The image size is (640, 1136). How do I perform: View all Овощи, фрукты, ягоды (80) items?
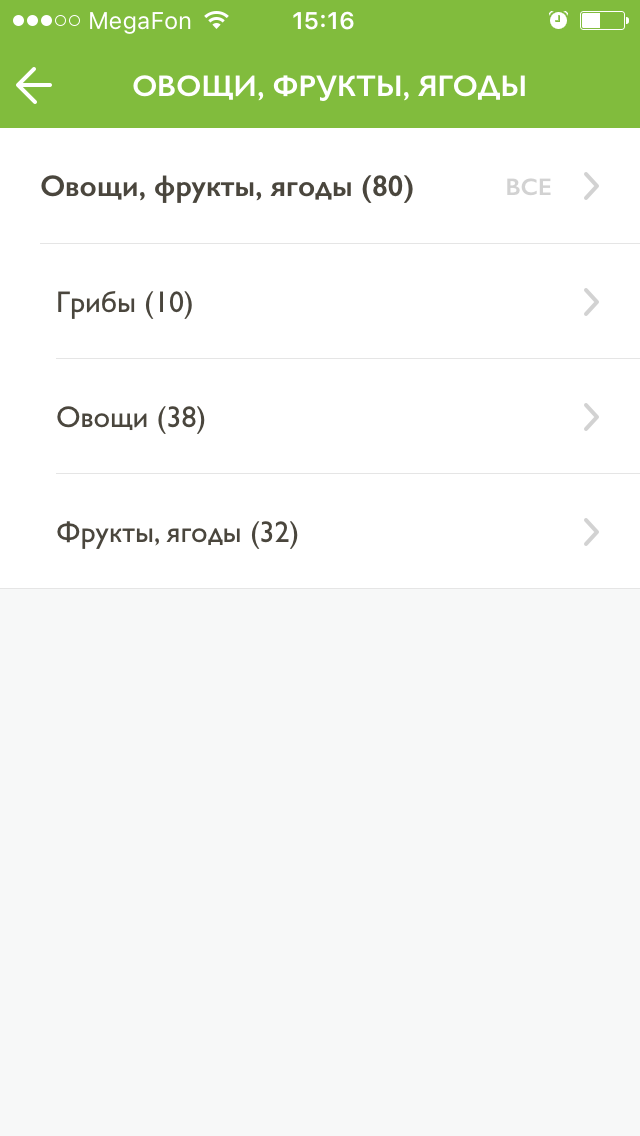(x=528, y=187)
